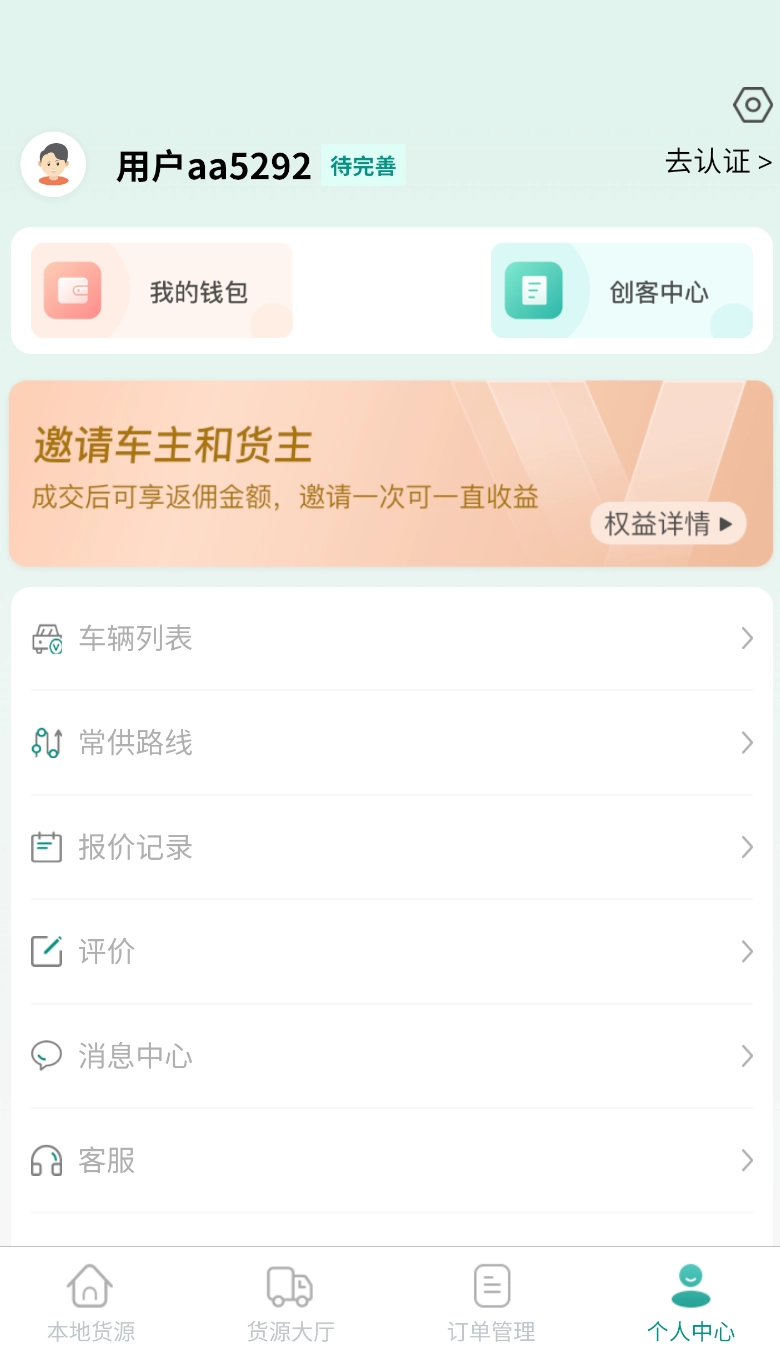
Task: Click the user avatar image
Action: pyautogui.click(x=54, y=163)
